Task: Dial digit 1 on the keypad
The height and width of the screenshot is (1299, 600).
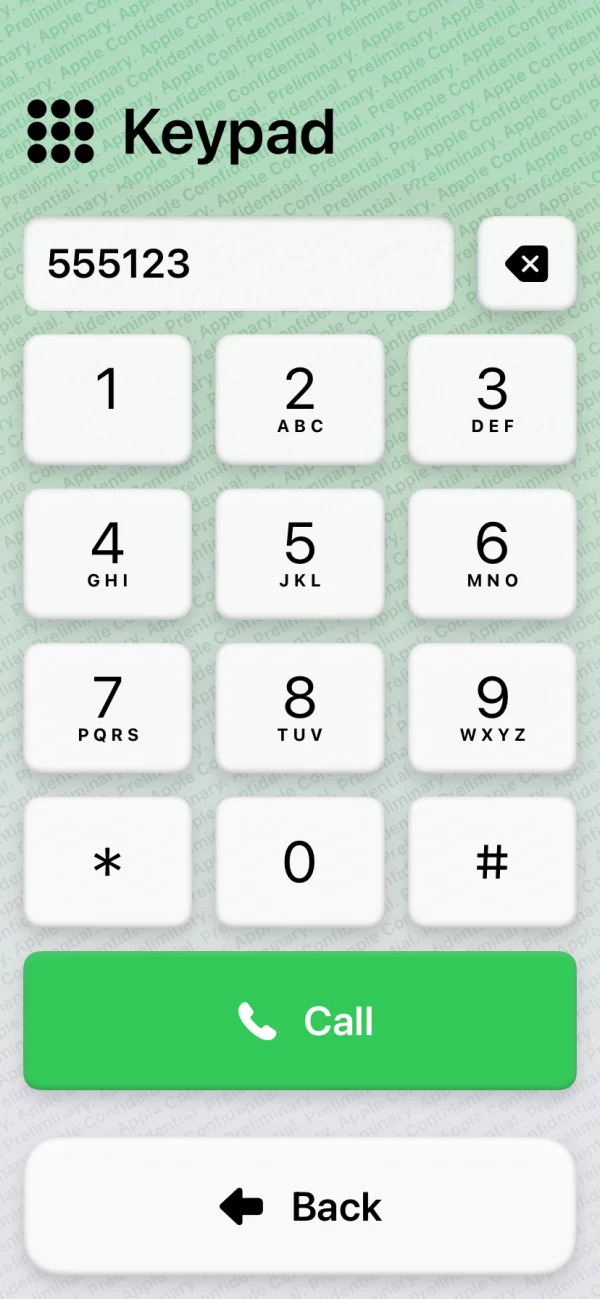Action: (x=108, y=399)
